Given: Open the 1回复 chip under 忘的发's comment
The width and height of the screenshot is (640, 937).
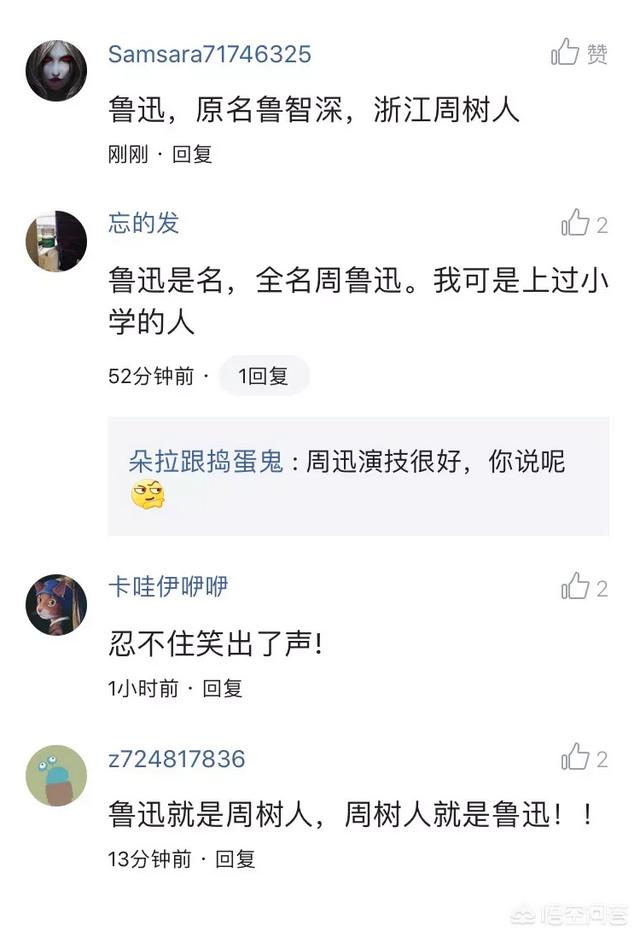Looking at the screenshot, I should [264, 377].
